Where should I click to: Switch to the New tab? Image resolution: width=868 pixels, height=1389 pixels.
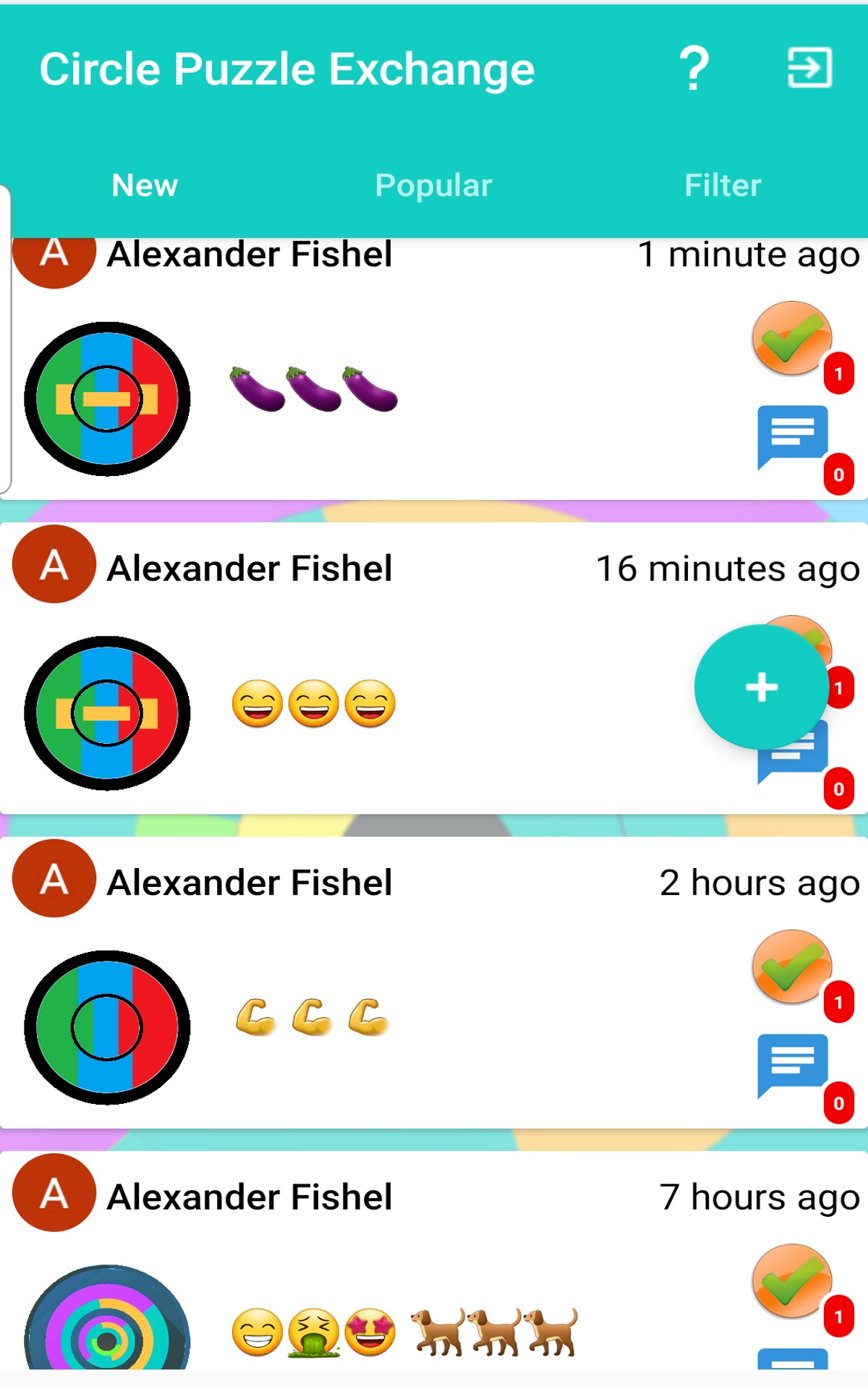pos(145,185)
